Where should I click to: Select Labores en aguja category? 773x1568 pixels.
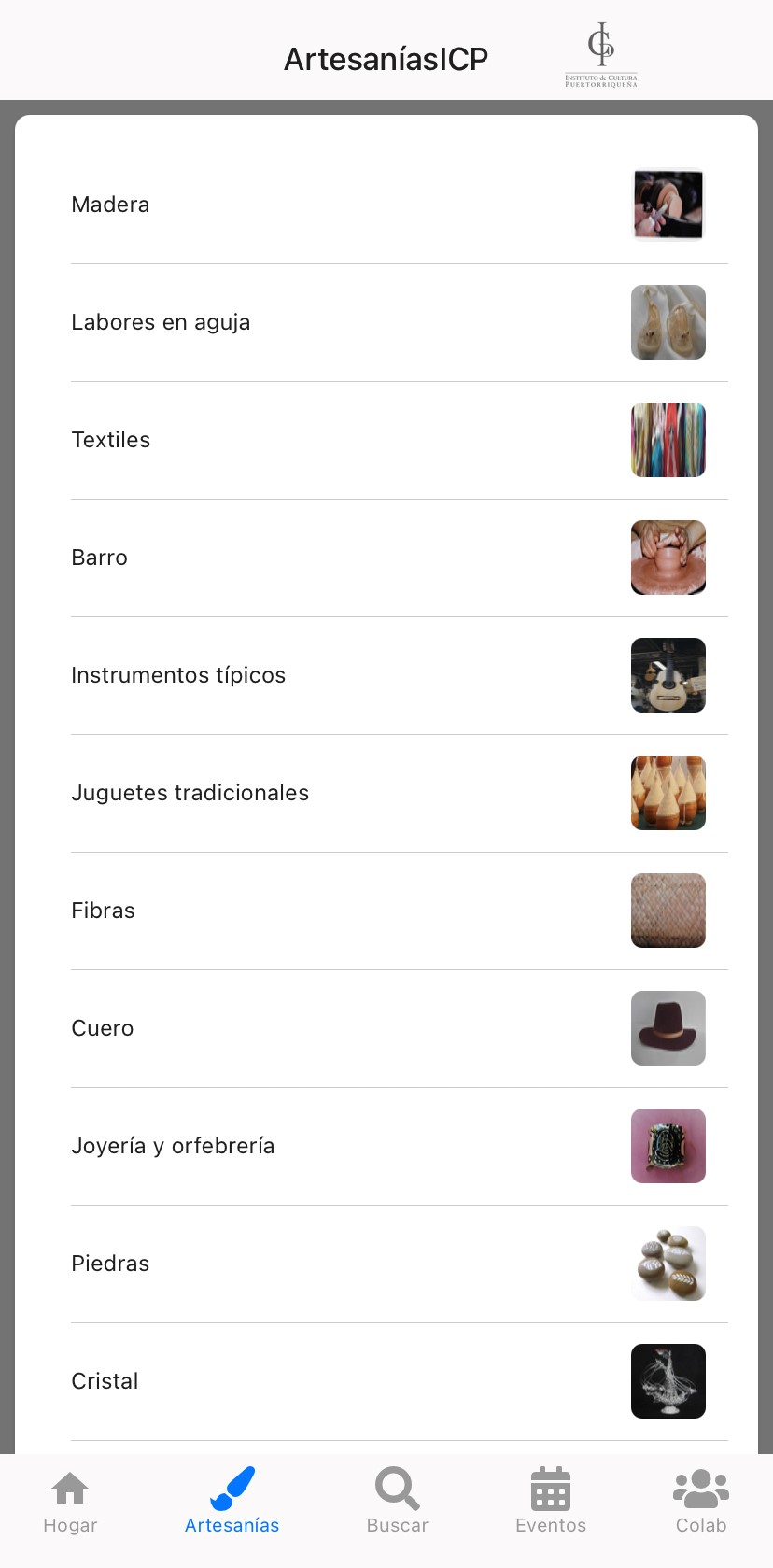(161, 322)
